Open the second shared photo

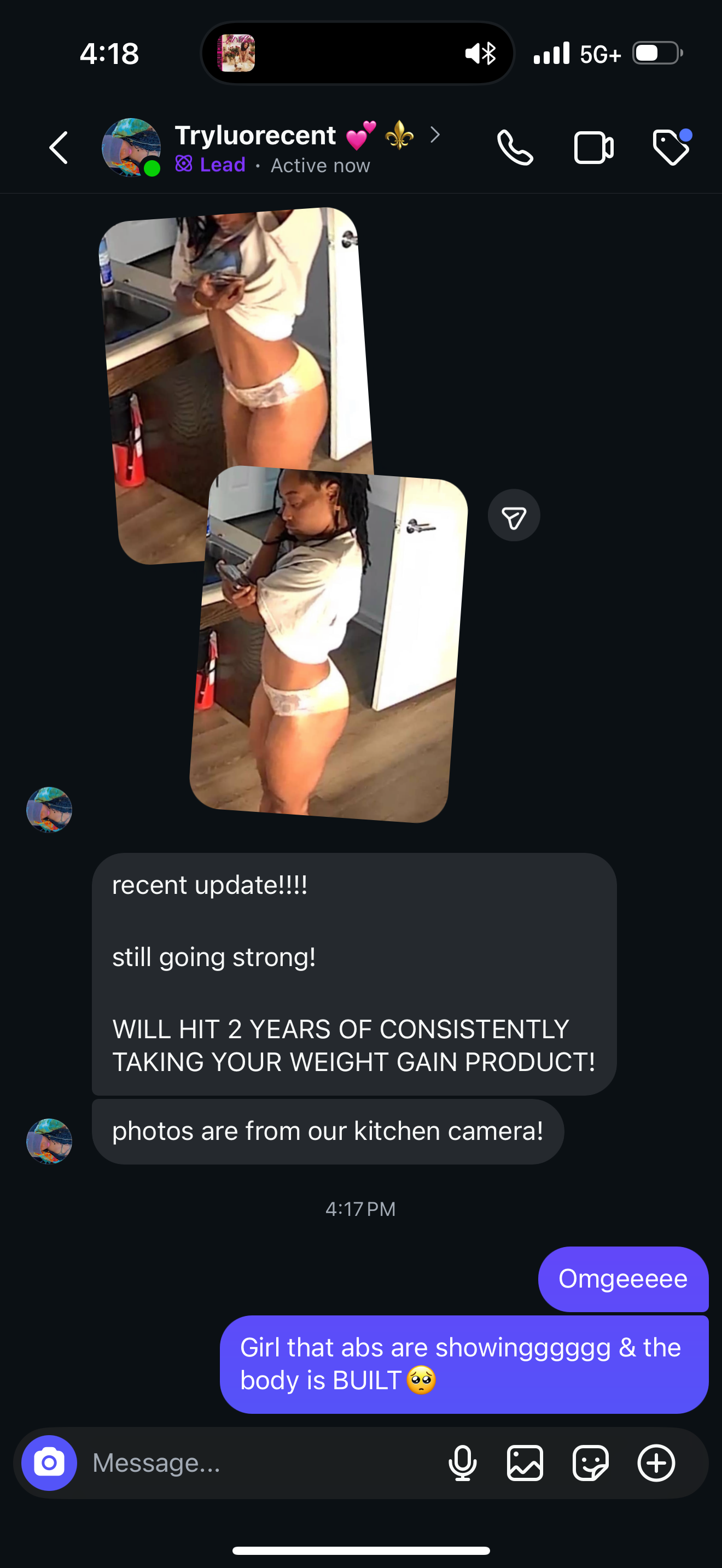(x=329, y=645)
